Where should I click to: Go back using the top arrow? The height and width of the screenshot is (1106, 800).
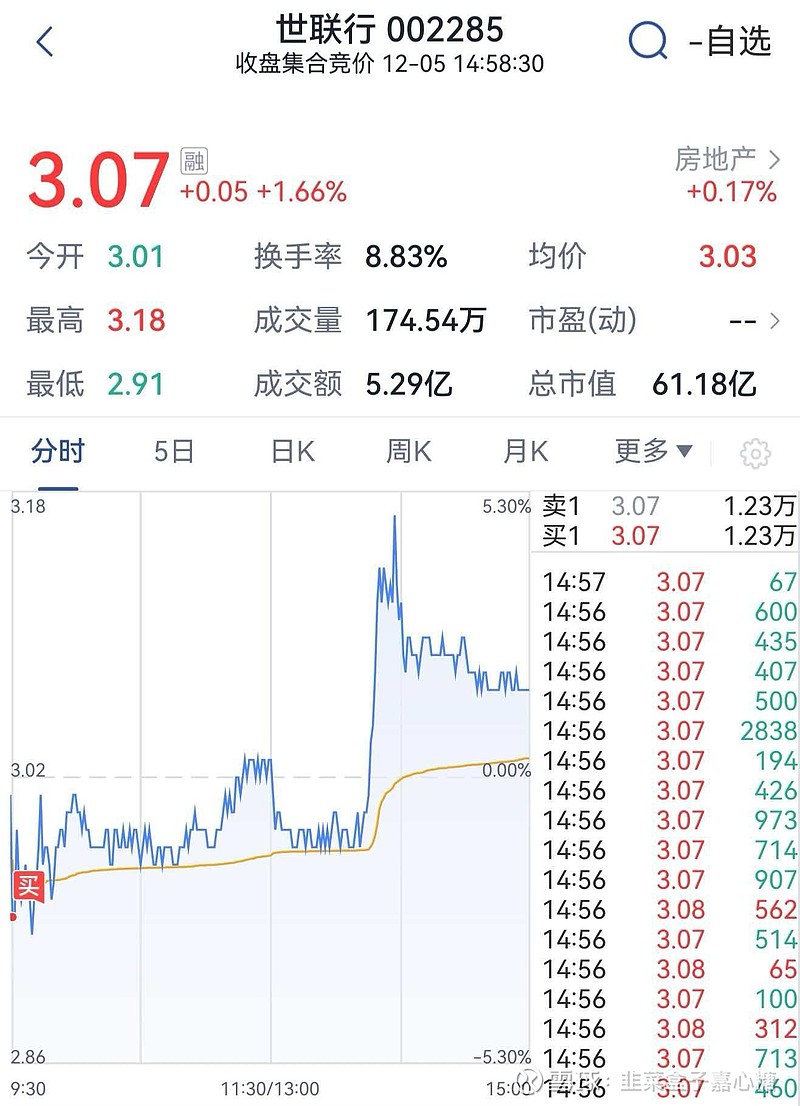click(x=44, y=42)
